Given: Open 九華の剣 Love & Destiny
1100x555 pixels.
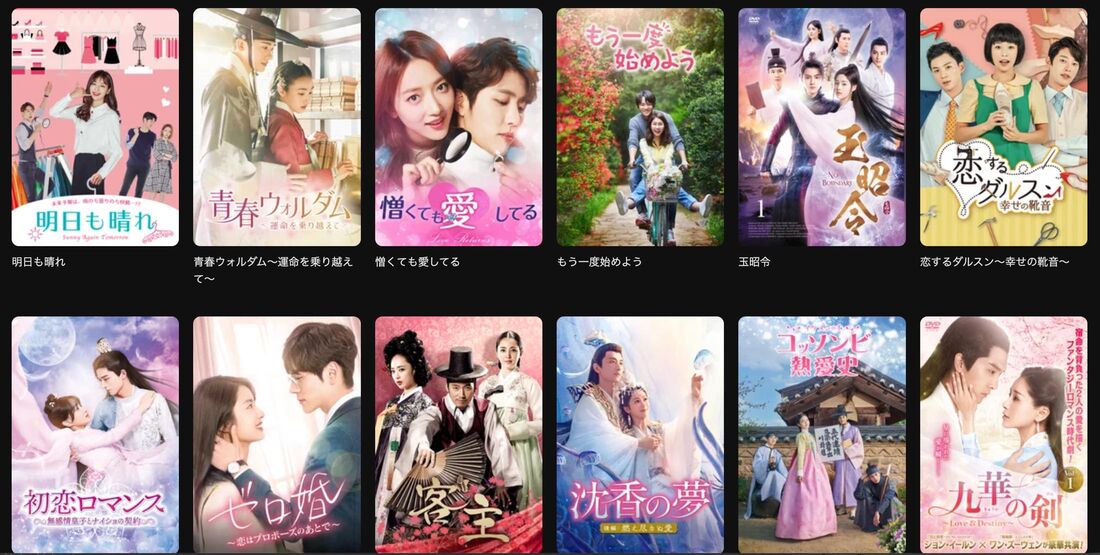Looking at the screenshot, I should point(1003,435).
